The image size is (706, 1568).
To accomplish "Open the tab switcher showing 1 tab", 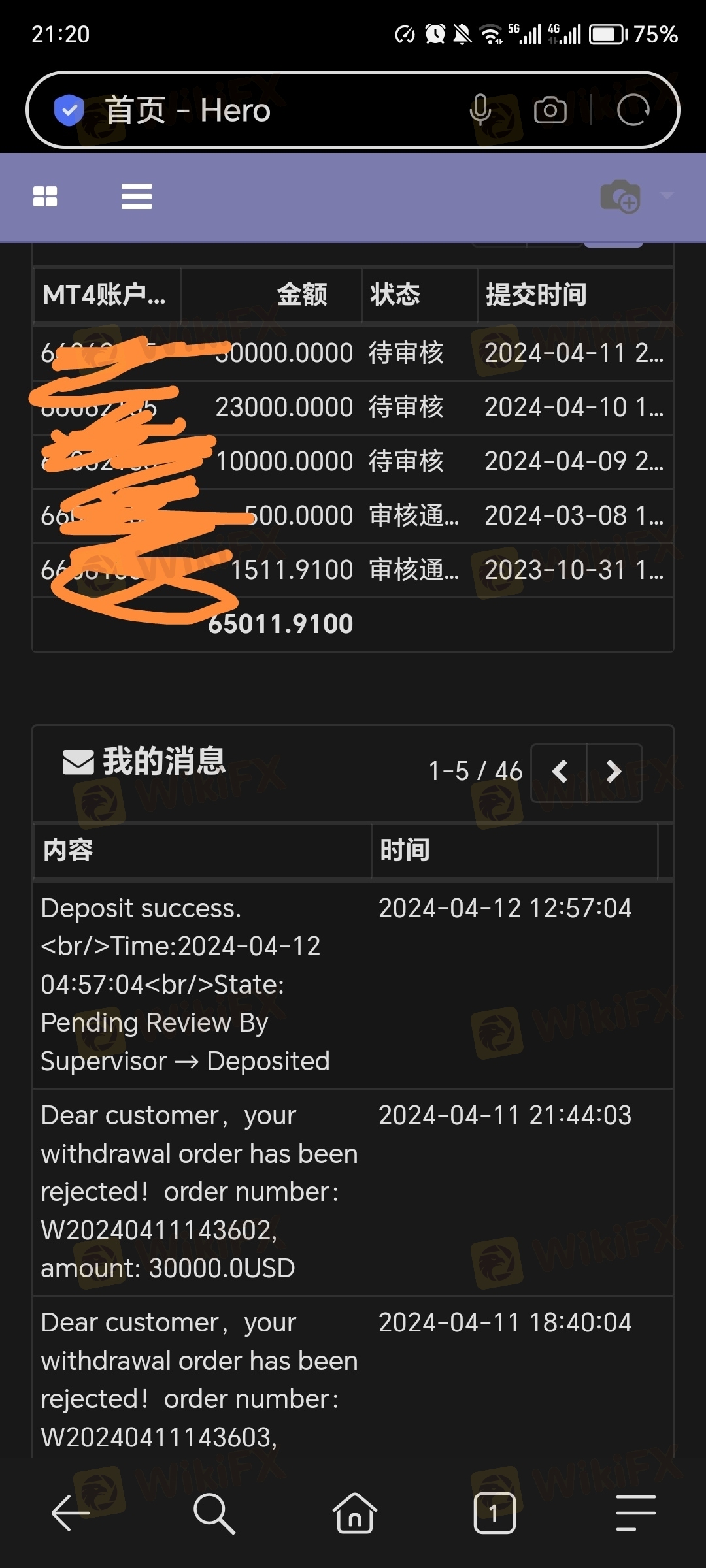I will tap(495, 1512).
